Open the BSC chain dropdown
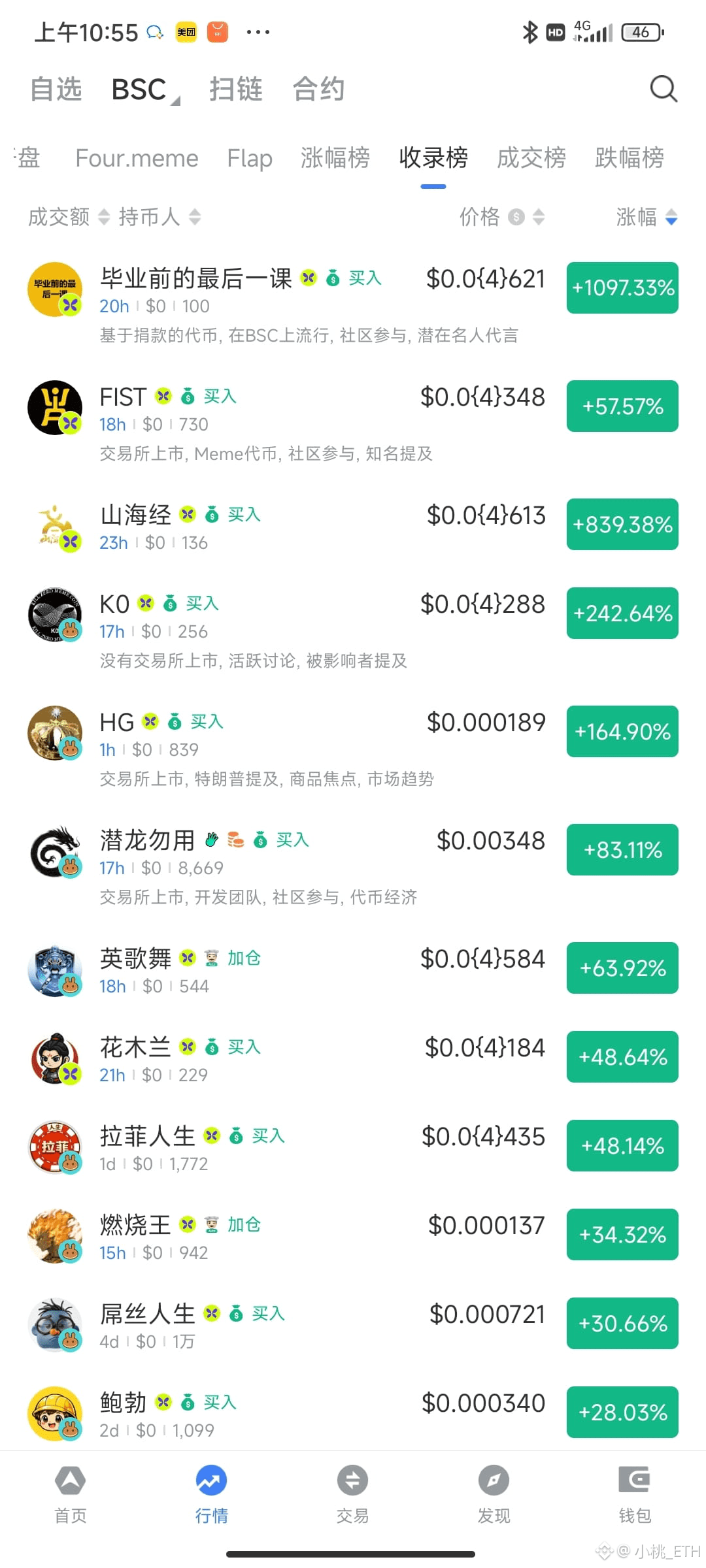706x1568 pixels. (x=144, y=90)
